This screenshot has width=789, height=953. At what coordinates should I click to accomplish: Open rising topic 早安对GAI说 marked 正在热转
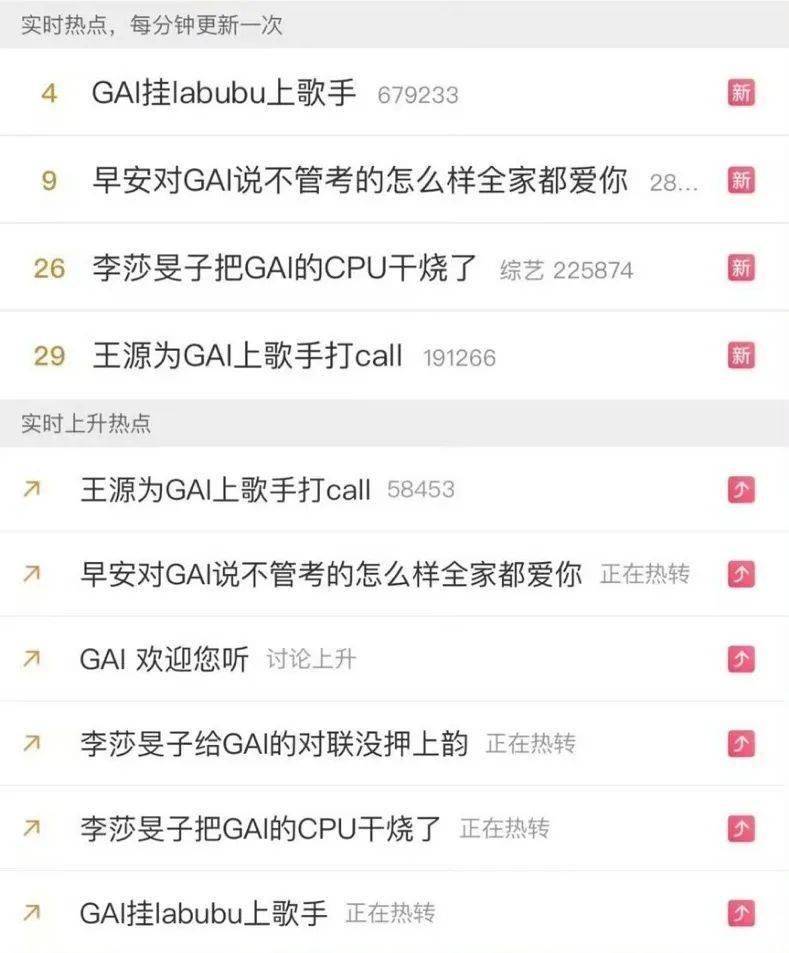(x=330, y=575)
